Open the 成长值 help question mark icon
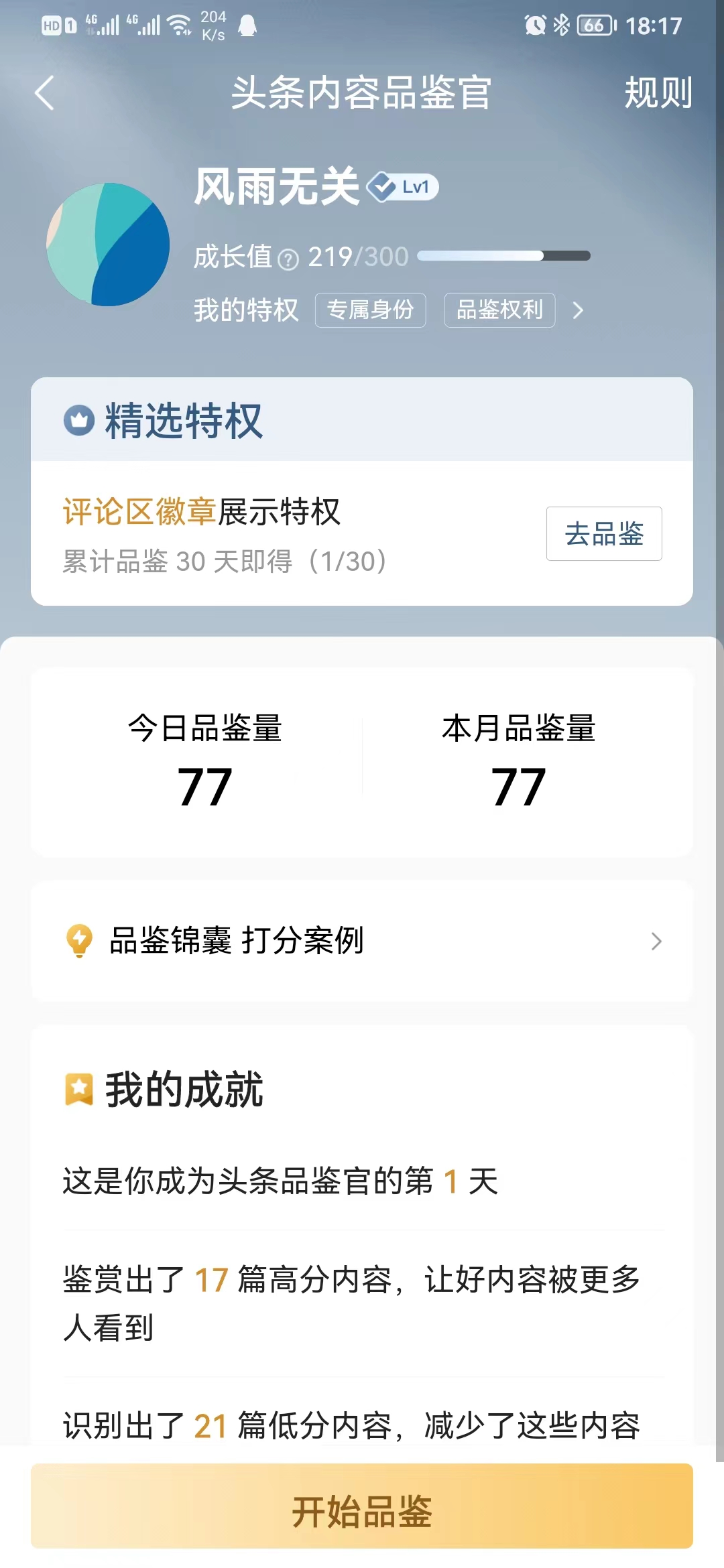Screen dimensions: 724x1568 click(287, 257)
